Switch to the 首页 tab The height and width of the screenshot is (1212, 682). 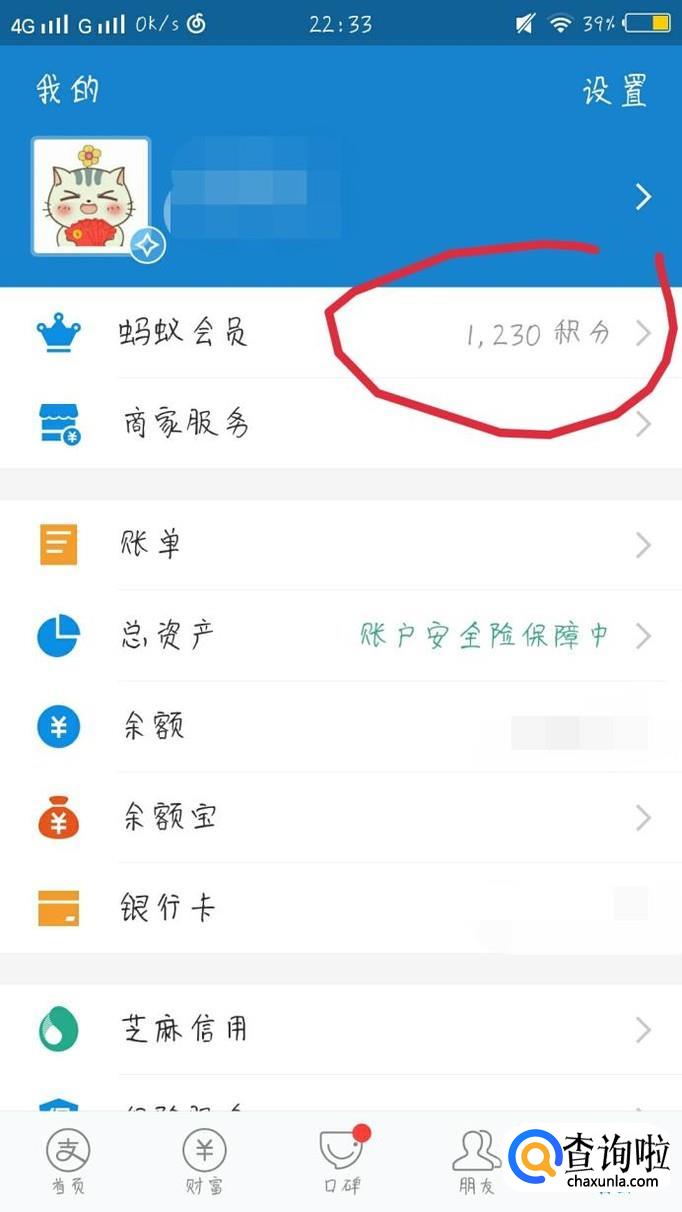(x=68, y=1163)
